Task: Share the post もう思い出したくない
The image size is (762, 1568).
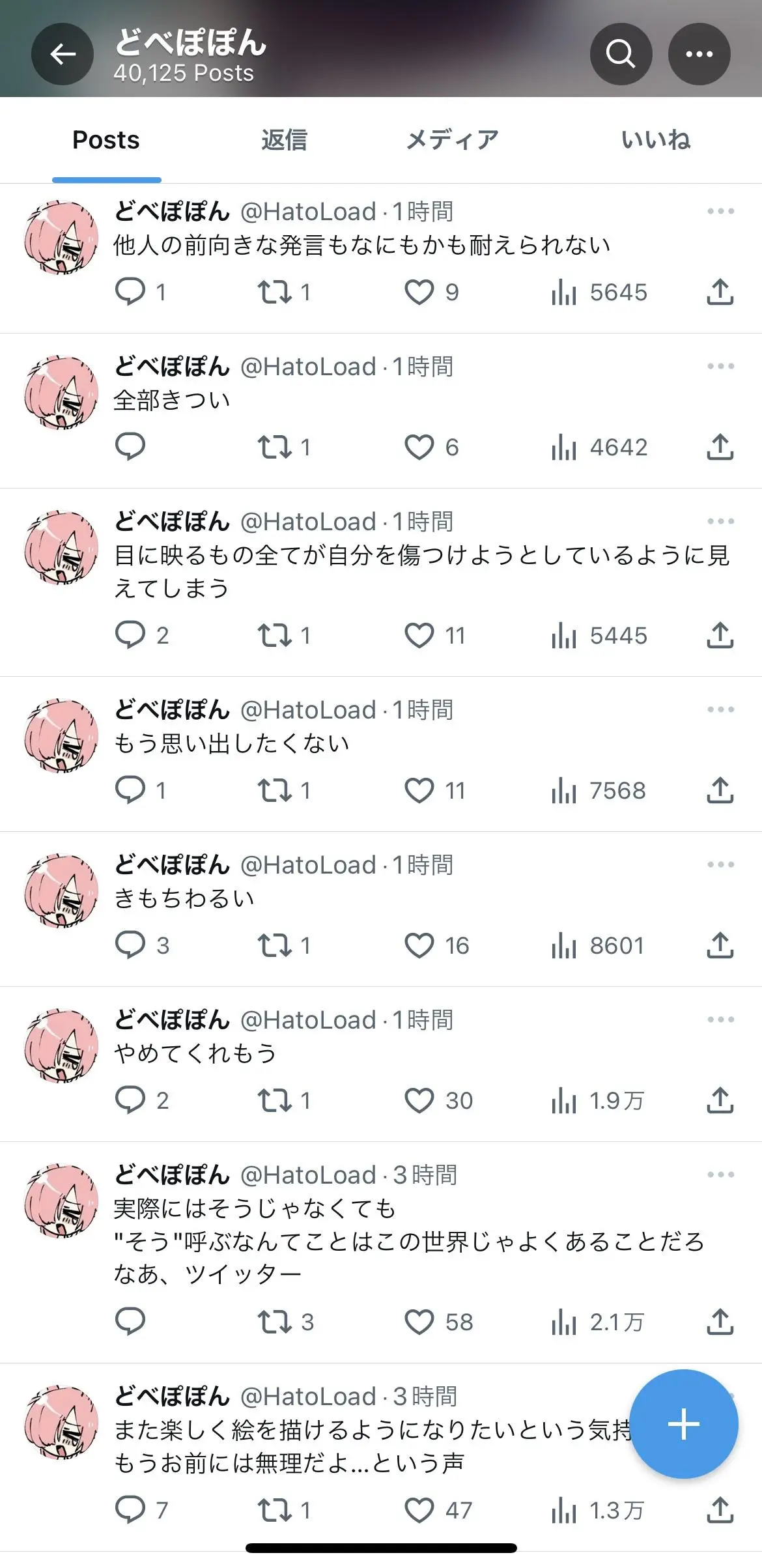Action: point(720,790)
